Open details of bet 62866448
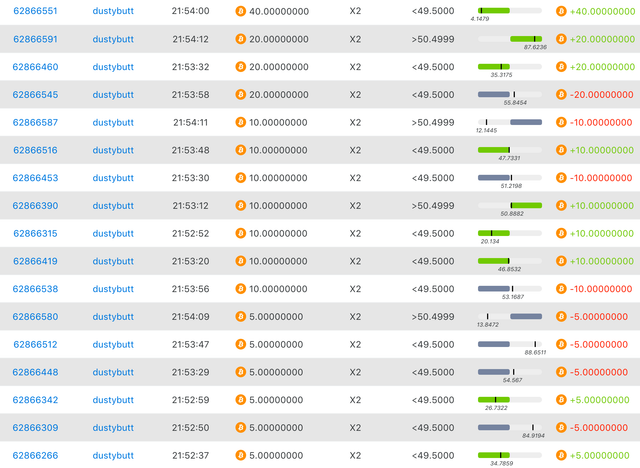The image size is (640, 468). point(35,372)
